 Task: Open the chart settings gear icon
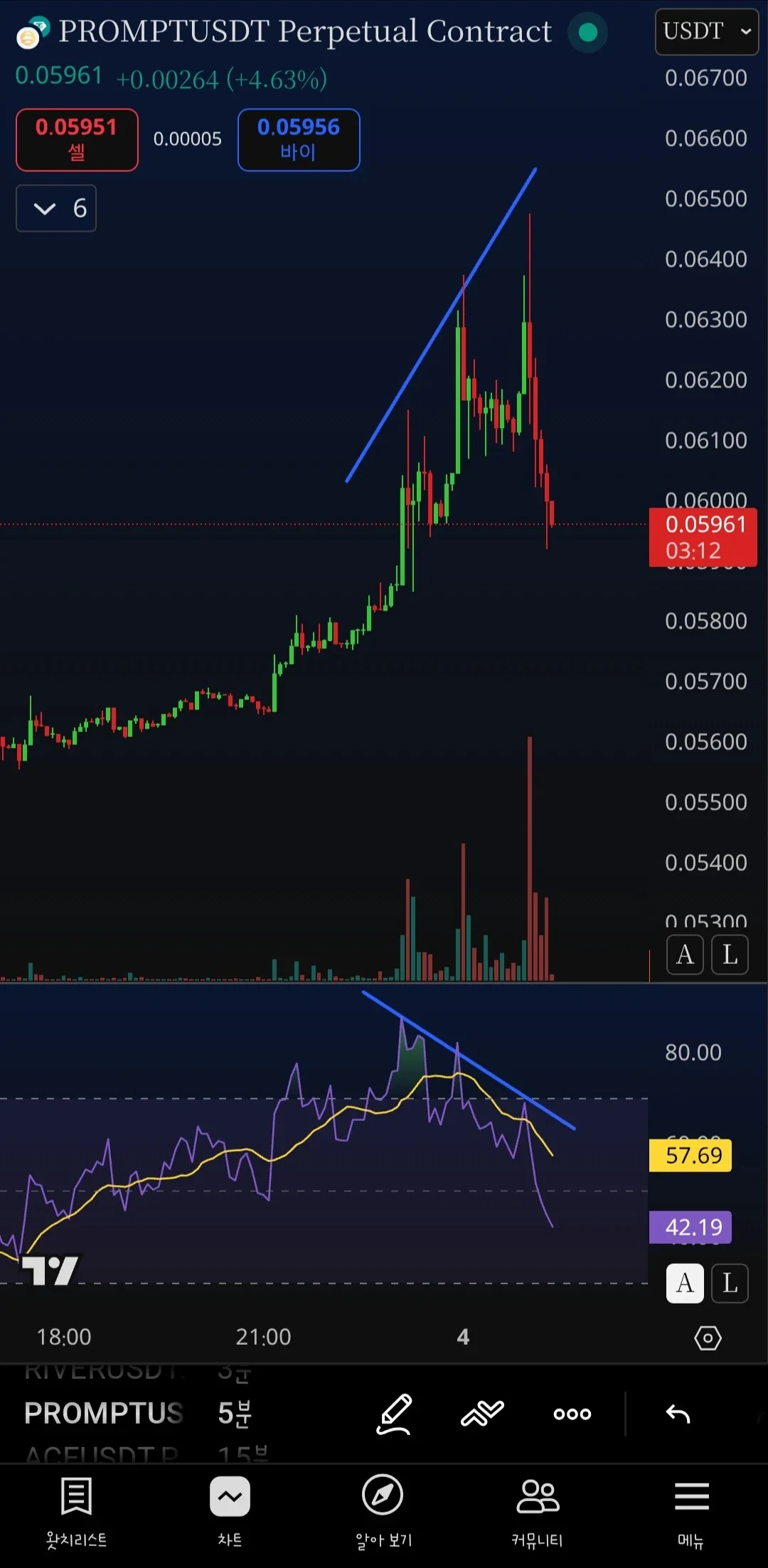tap(708, 1338)
